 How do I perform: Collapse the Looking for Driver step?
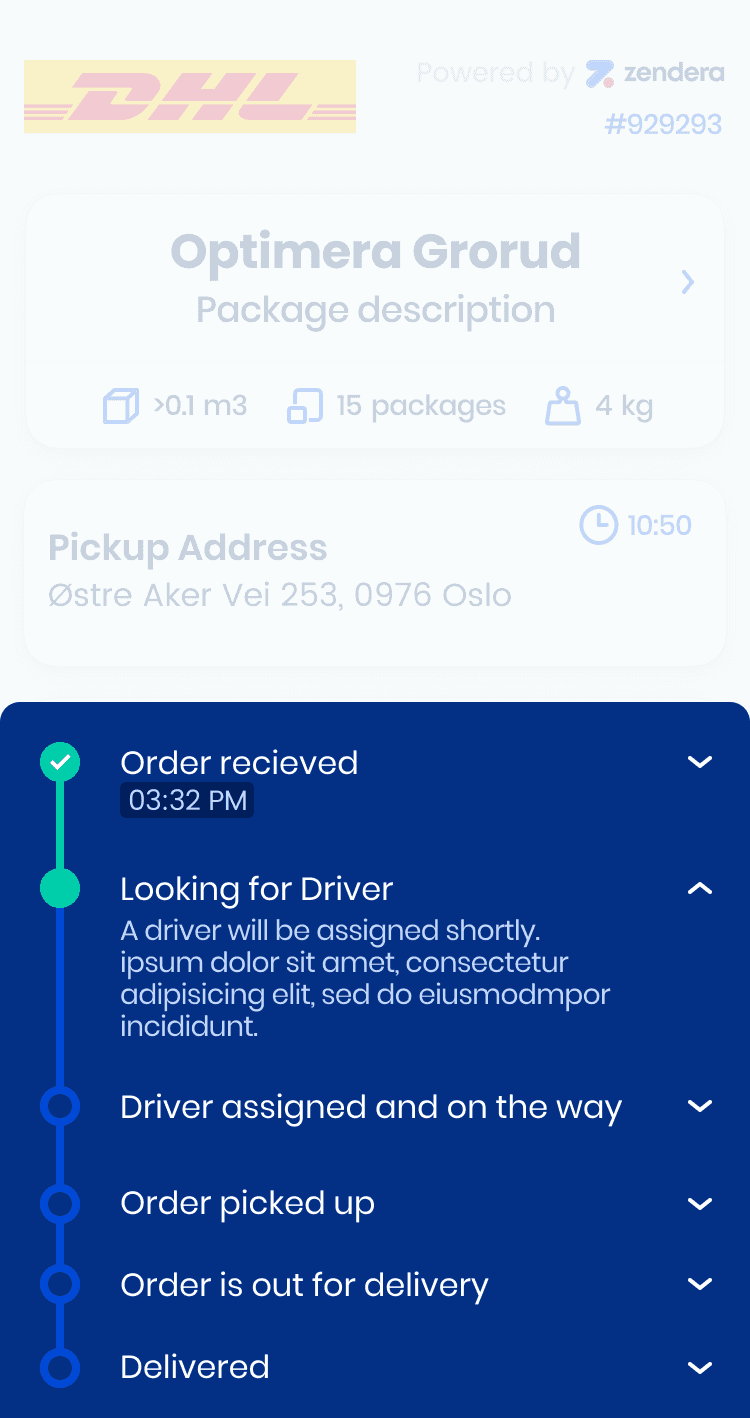(700, 888)
